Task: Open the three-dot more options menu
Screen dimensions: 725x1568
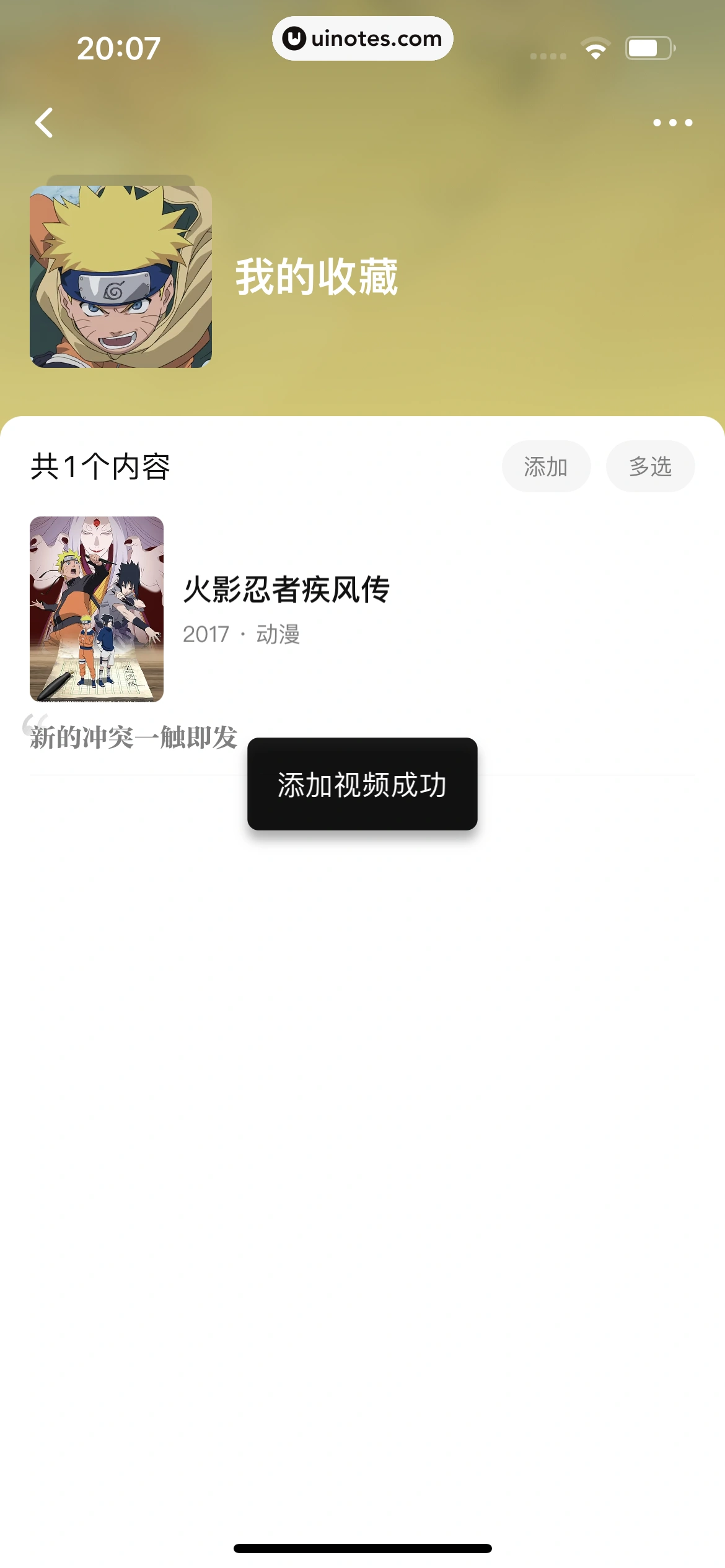Action: coord(672,123)
